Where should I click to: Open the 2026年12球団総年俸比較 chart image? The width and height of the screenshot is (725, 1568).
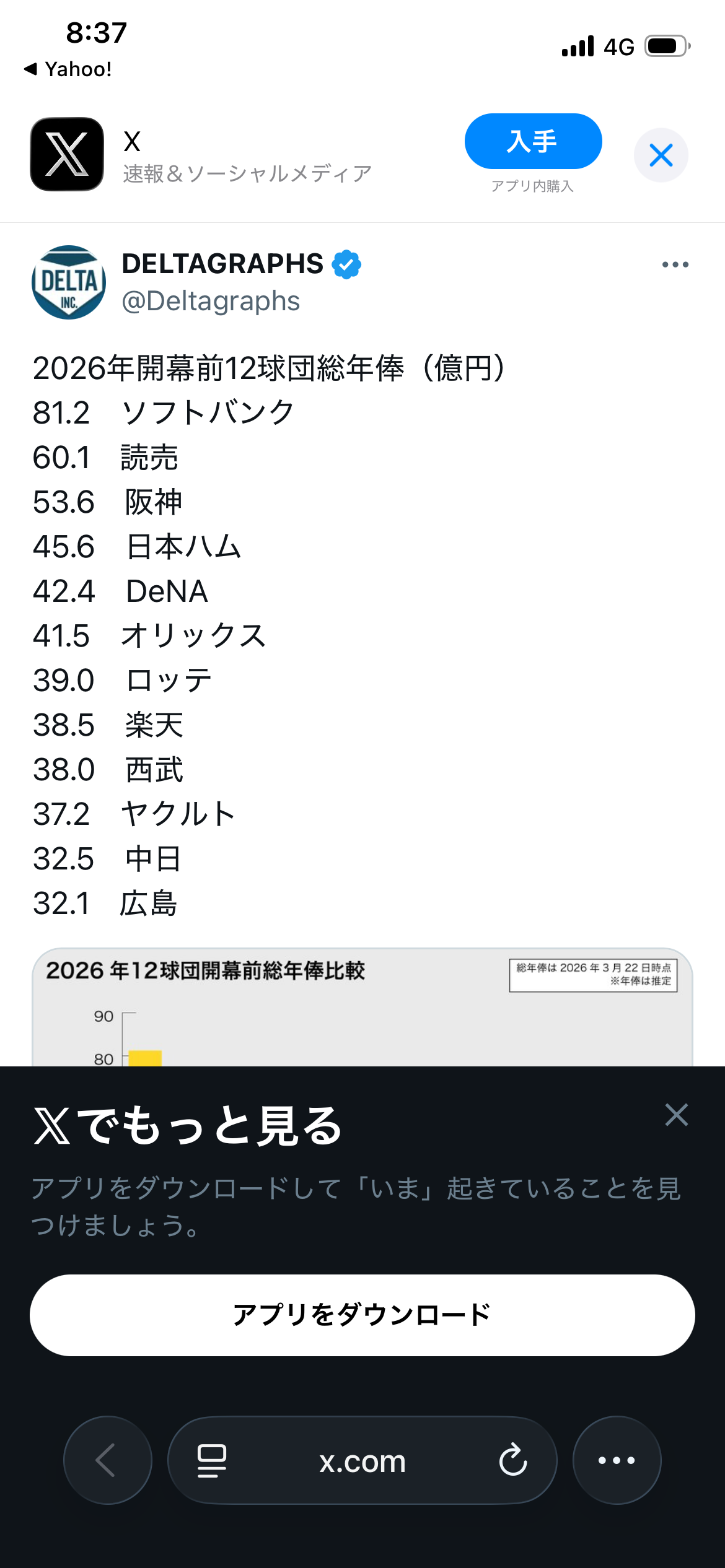pos(362,1009)
